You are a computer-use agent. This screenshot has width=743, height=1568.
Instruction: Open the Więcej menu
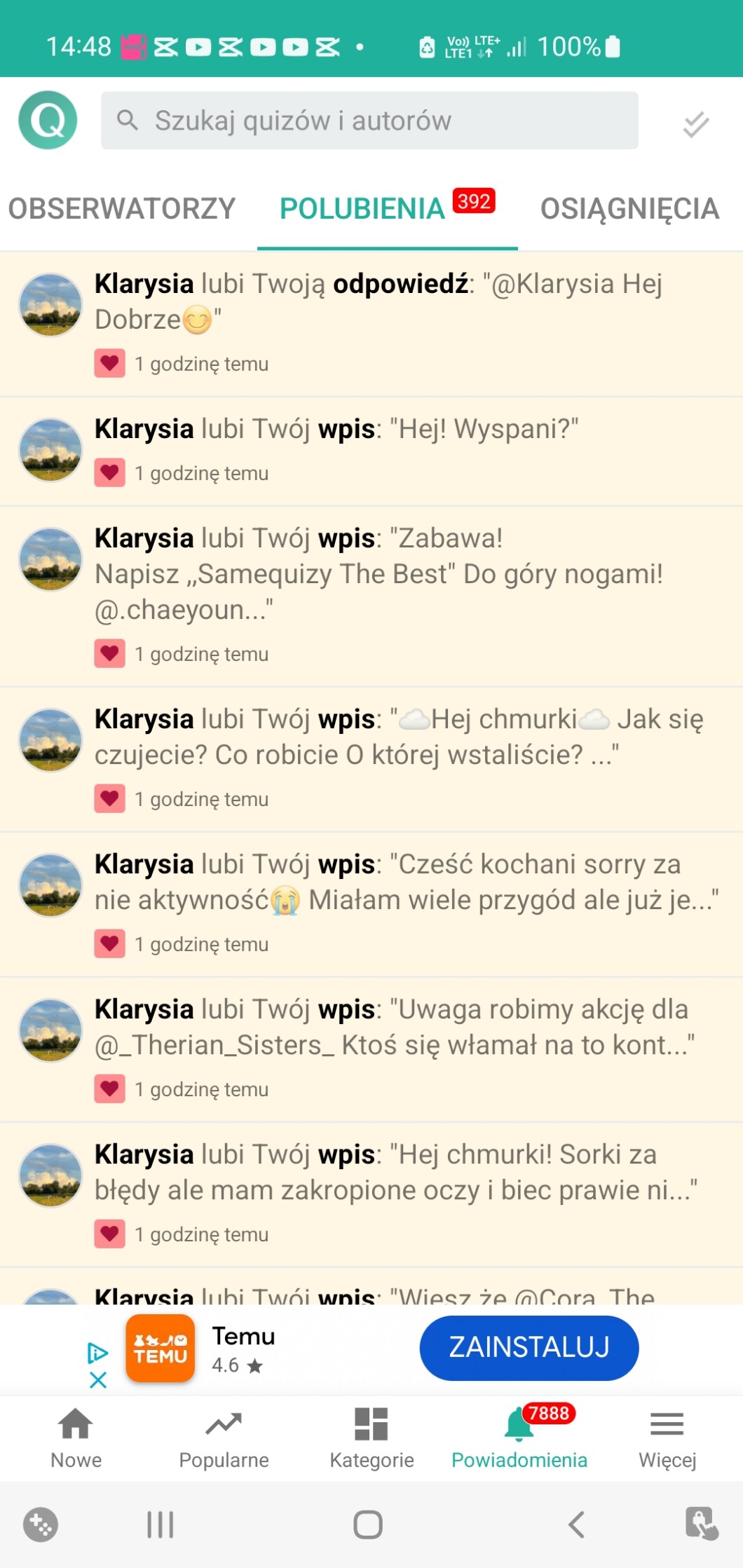click(x=667, y=1438)
